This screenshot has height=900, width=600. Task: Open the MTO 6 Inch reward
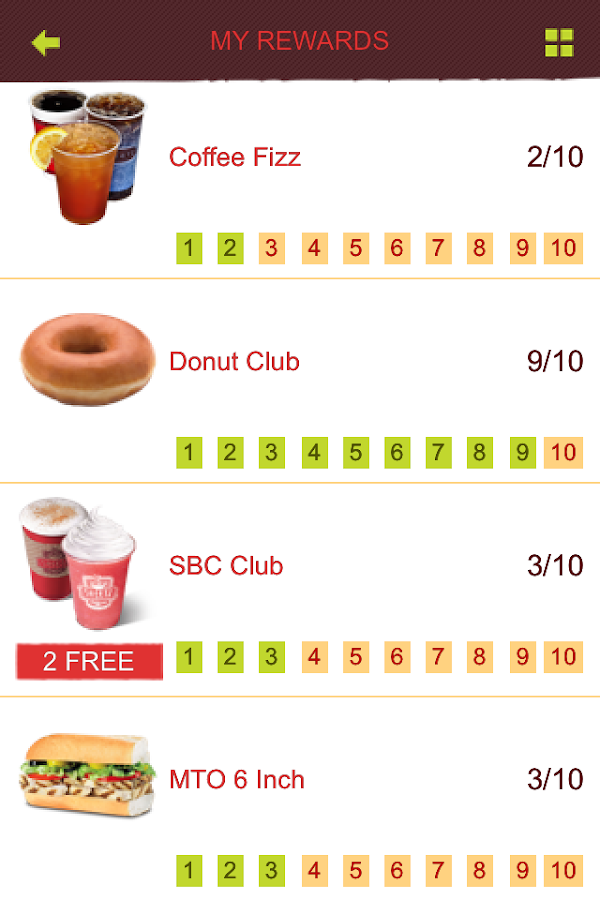[237, 780]
